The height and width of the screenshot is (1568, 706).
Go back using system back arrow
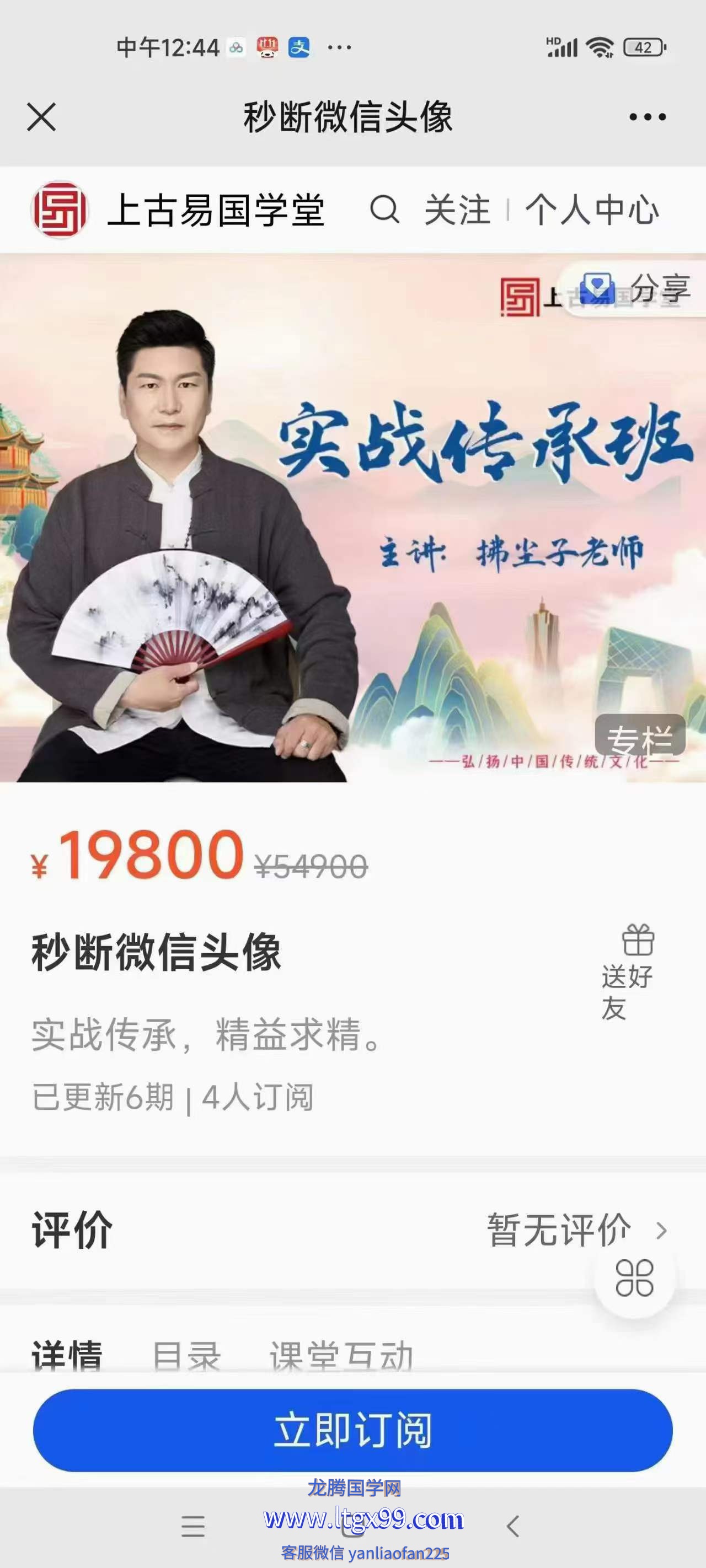coord(513,1526)
